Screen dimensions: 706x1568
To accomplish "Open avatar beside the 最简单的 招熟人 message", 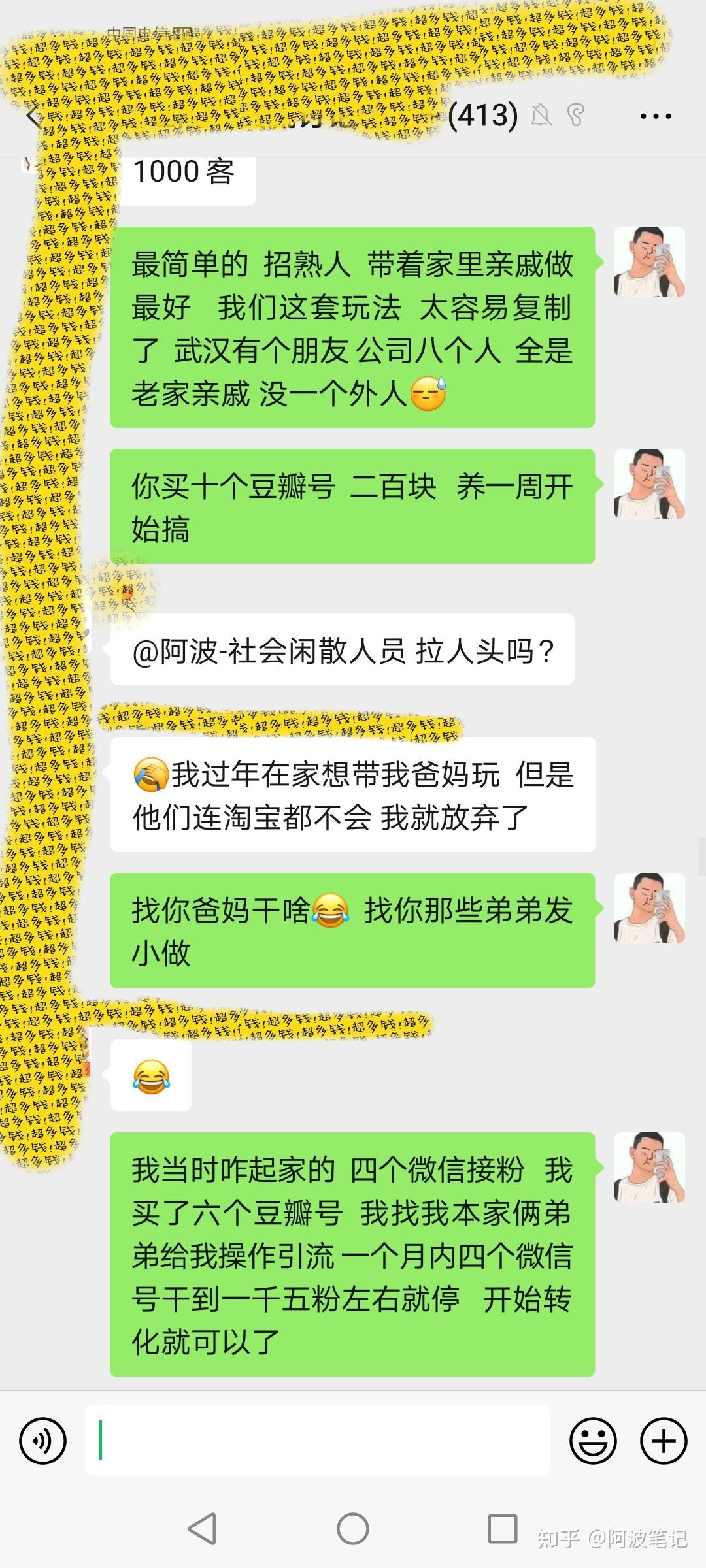I will pos(649,262).
